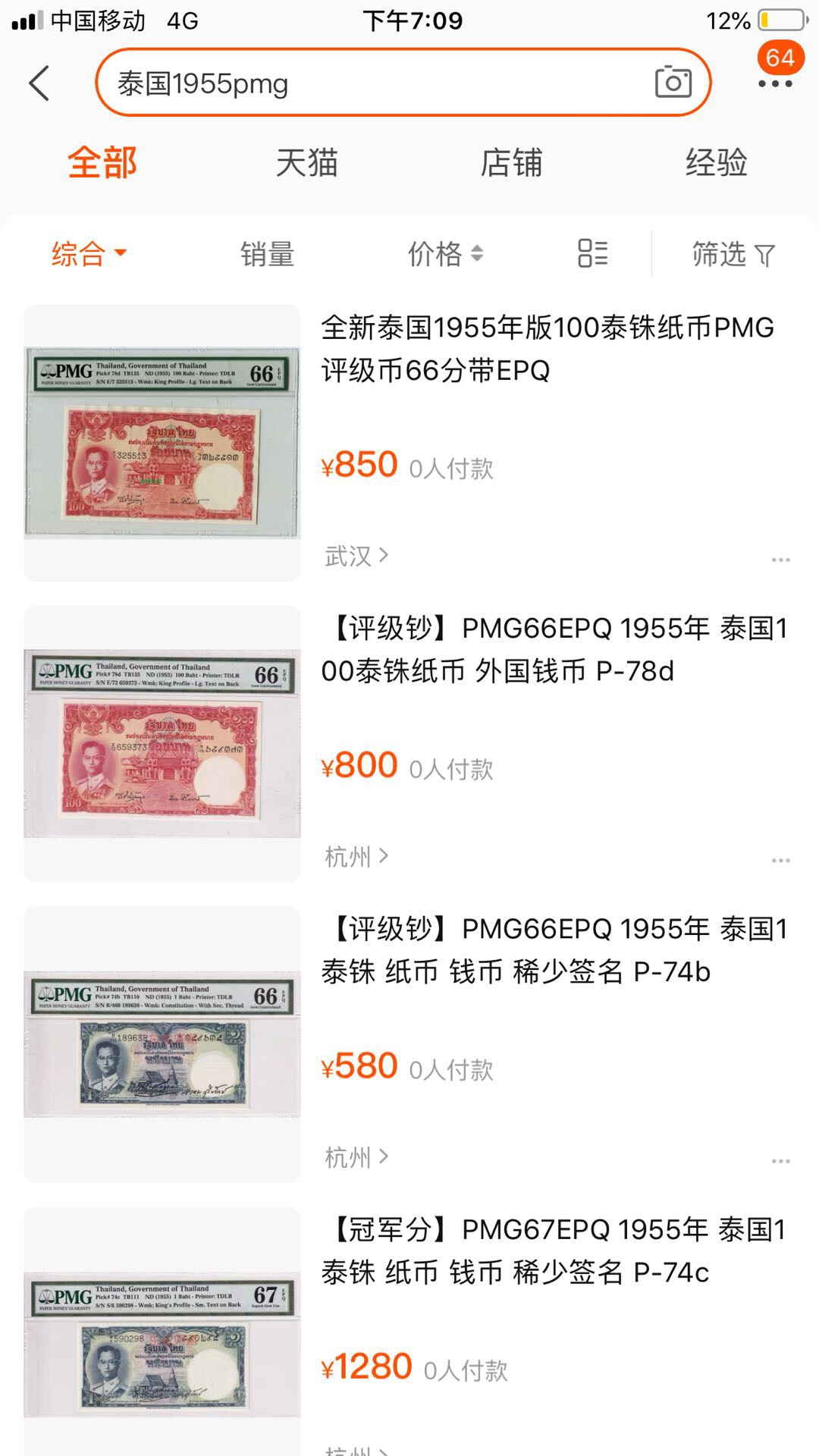Switch to the 天猫 tab
Screen dimensions: 819x1456
(307, 162)
